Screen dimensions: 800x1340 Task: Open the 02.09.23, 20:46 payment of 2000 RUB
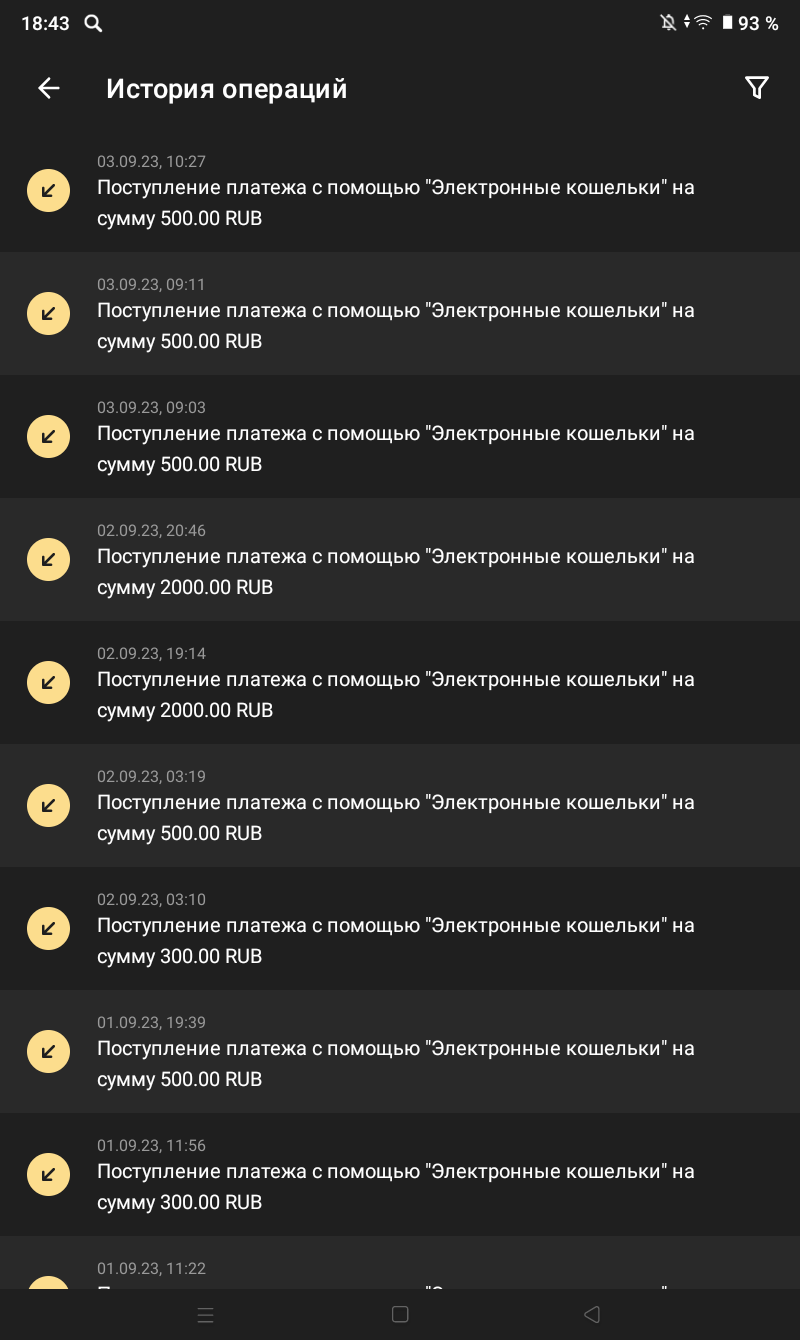pos(400,559)
